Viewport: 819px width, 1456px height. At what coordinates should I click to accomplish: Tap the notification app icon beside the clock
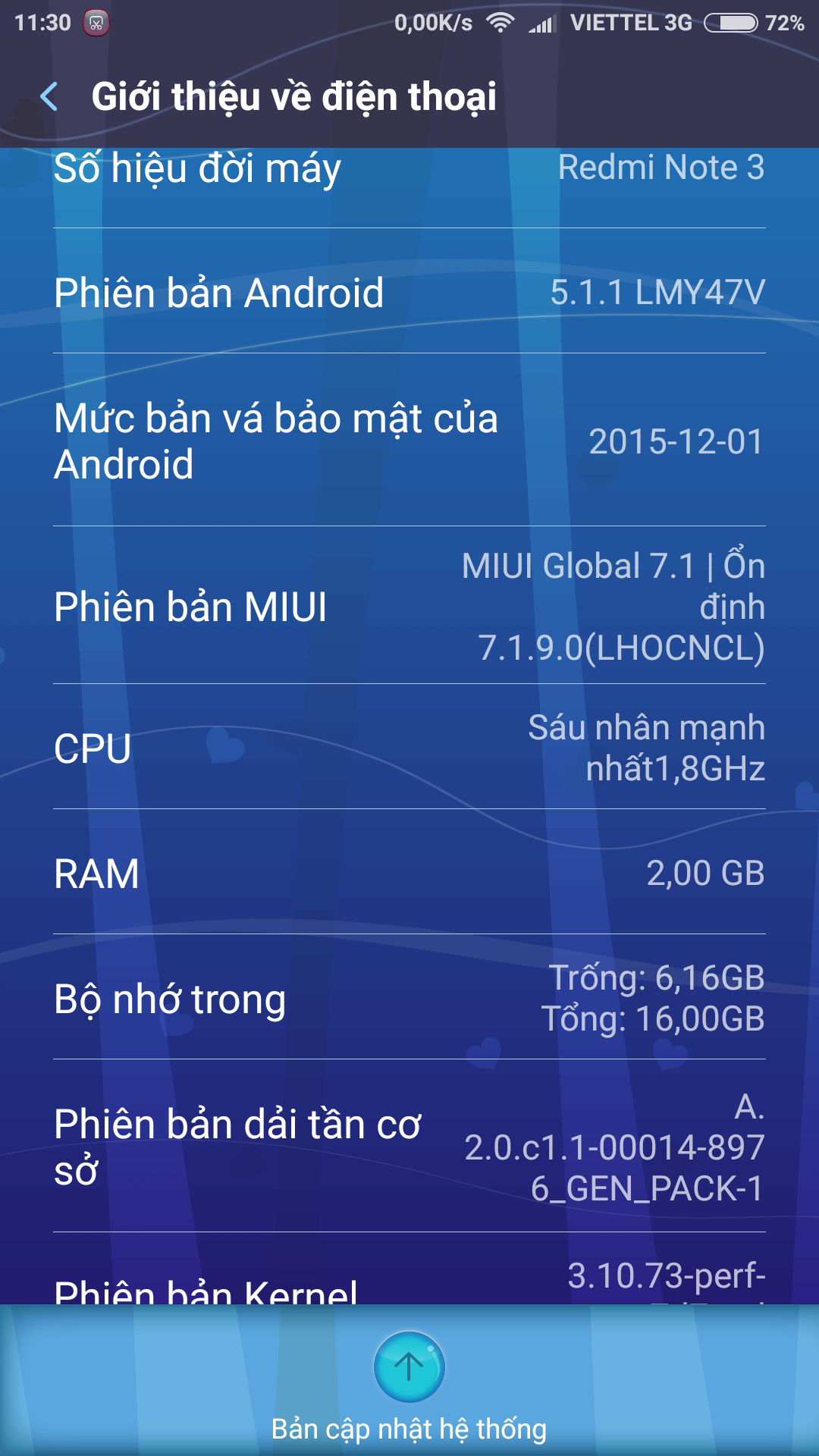96,21
